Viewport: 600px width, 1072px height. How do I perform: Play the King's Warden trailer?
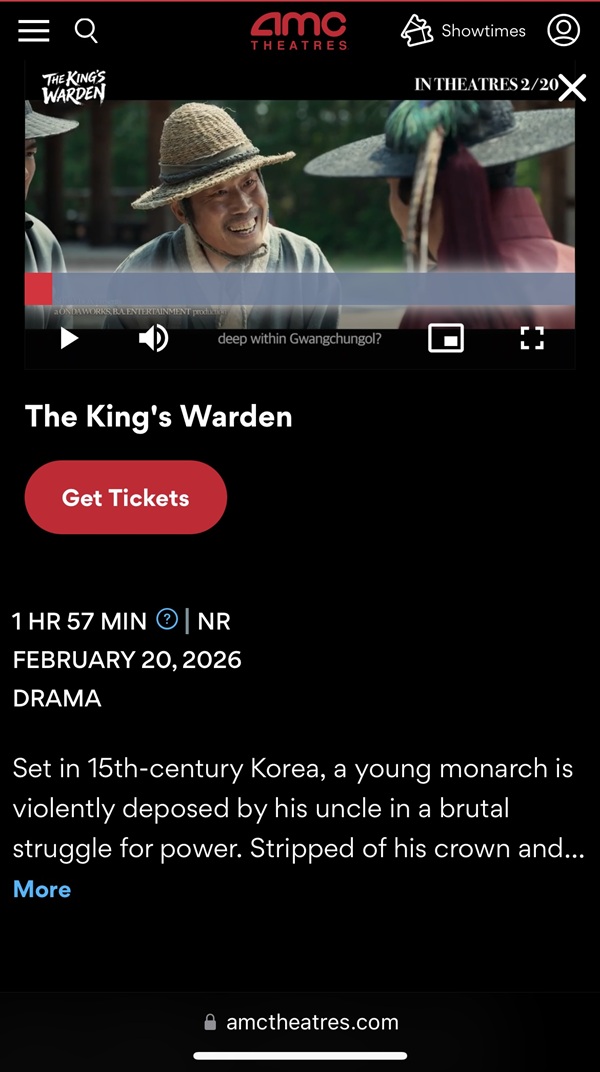click(x=69, y=339)
